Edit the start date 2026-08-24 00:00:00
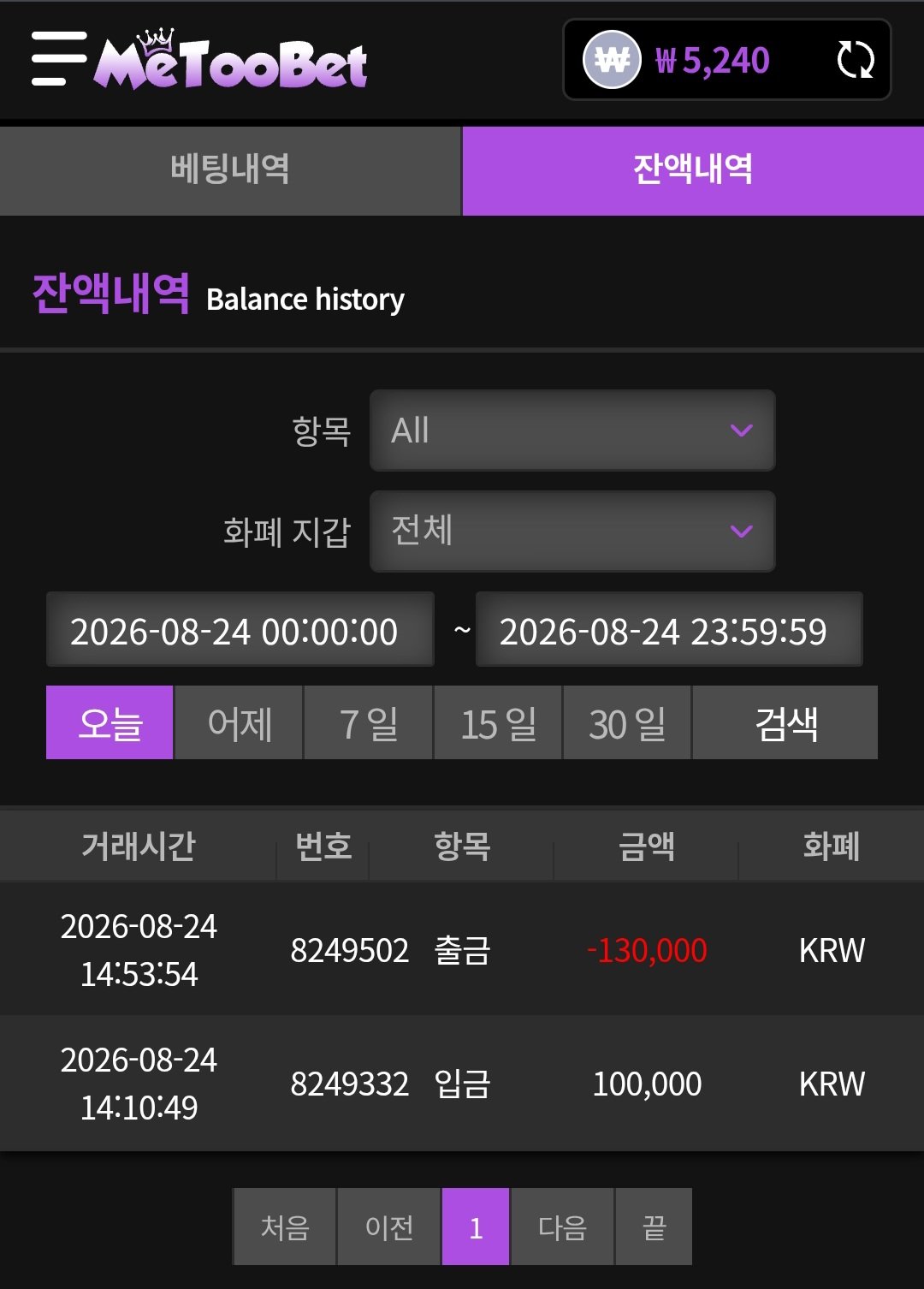 click(240, 629)
